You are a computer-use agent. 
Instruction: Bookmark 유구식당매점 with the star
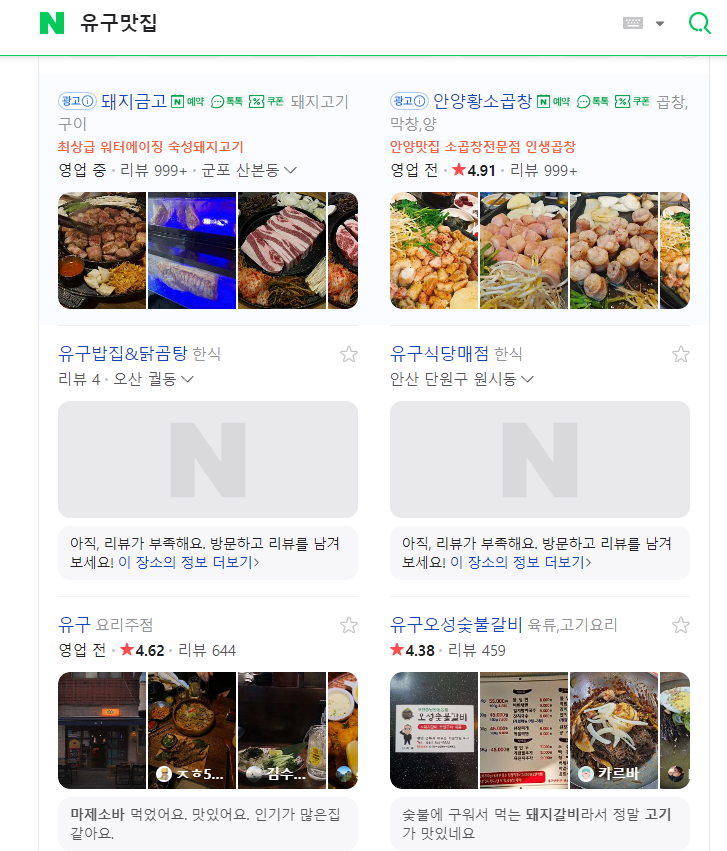(680, 354)
